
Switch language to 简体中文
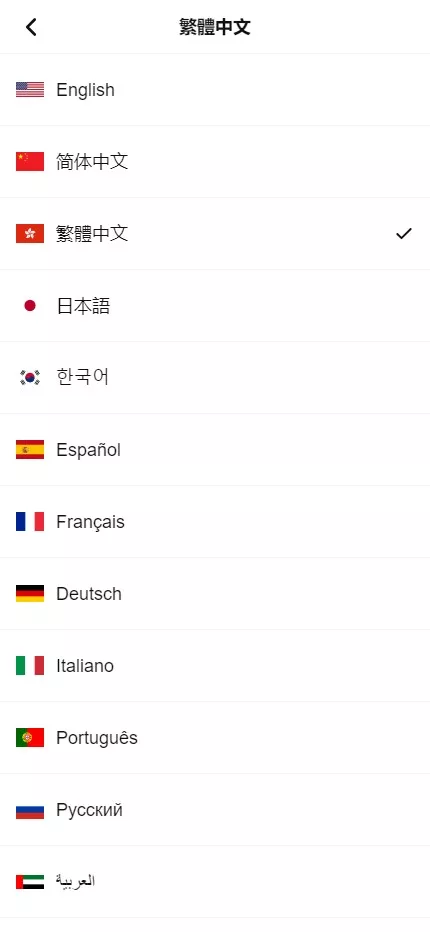[x=215, y=162]
